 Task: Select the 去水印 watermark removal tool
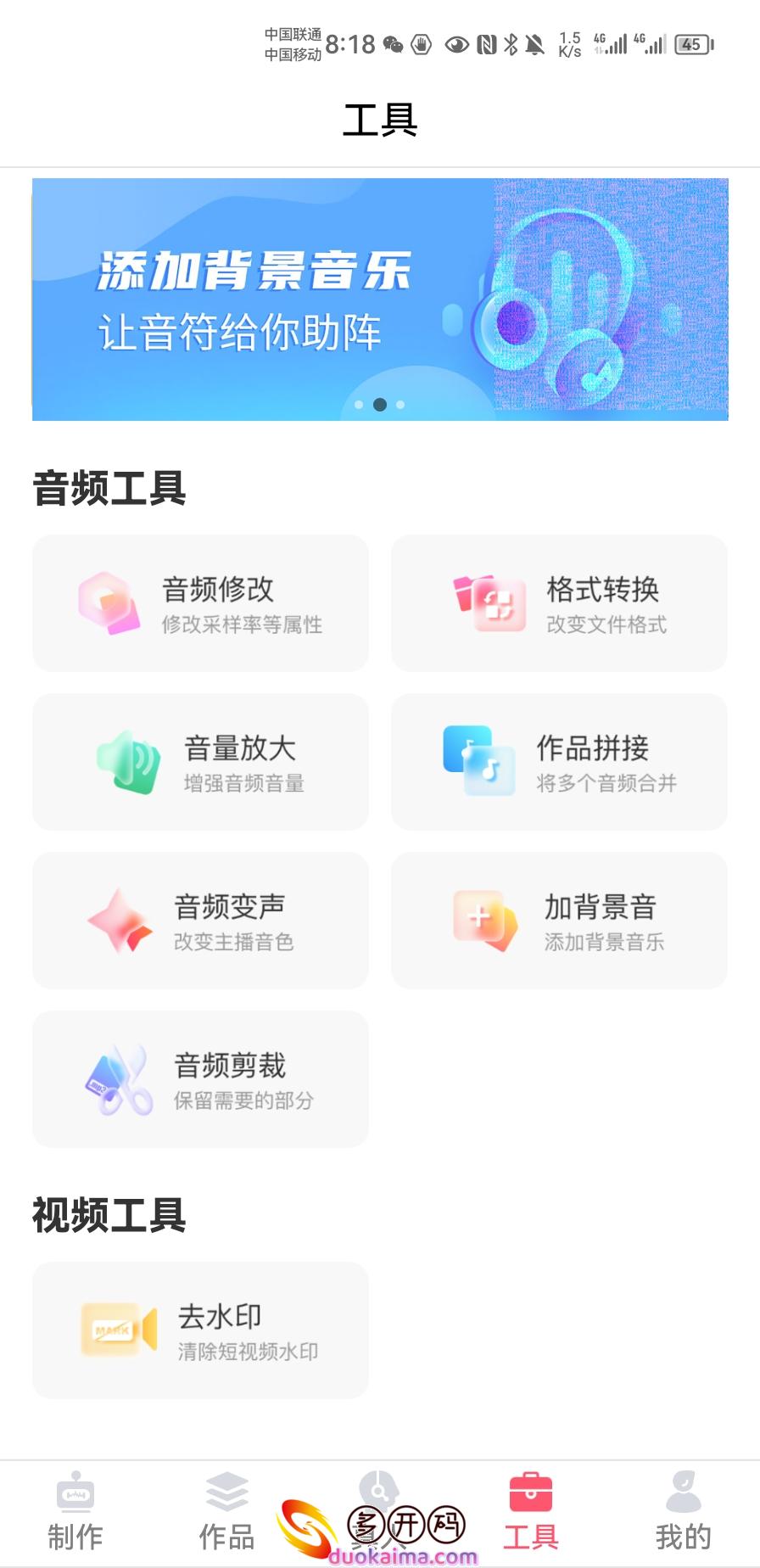(200, 1330)
